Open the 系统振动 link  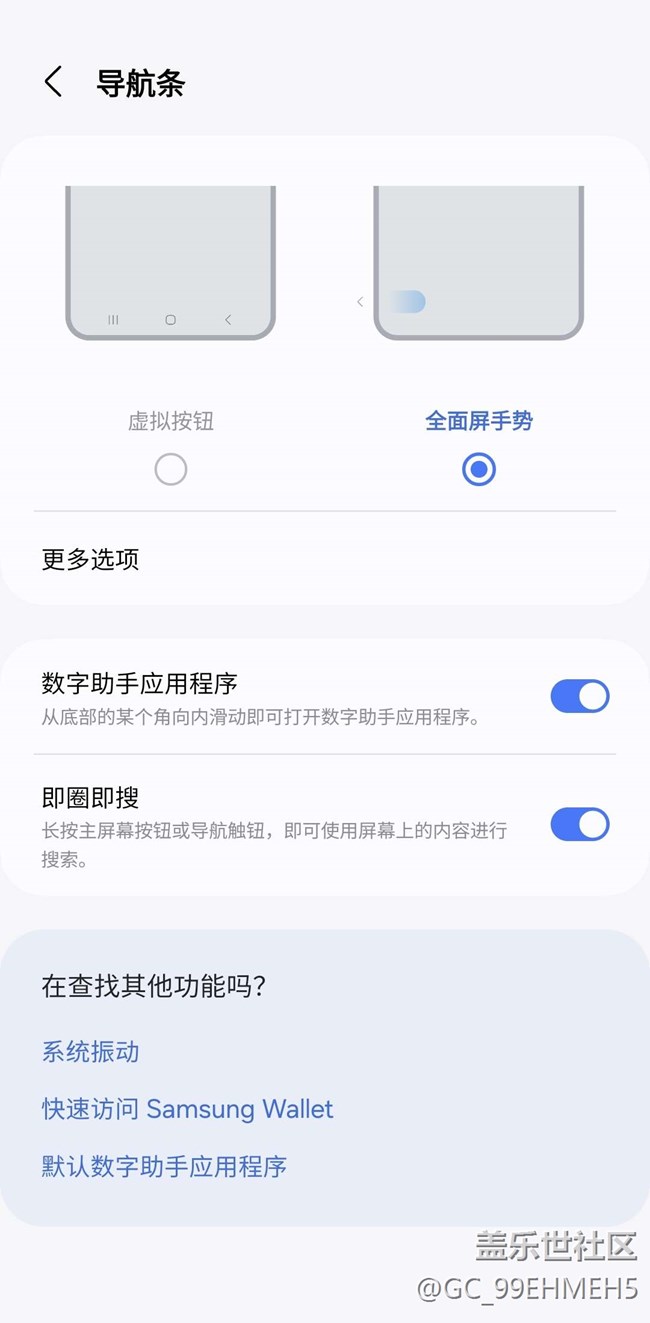tap(90, 1052)
